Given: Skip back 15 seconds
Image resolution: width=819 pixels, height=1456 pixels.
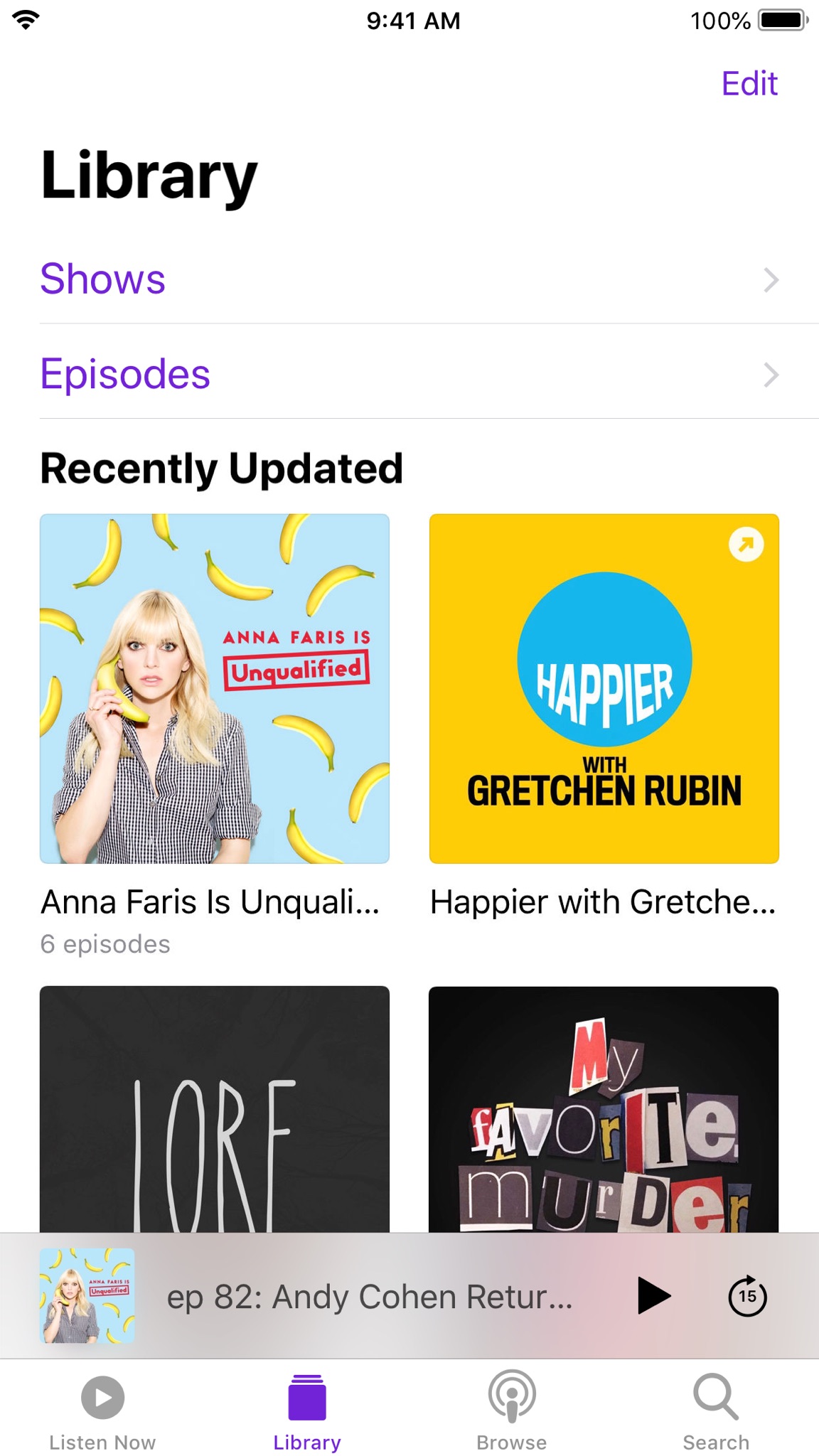Looking at the screenshot, I should [x=747, y=1296].
